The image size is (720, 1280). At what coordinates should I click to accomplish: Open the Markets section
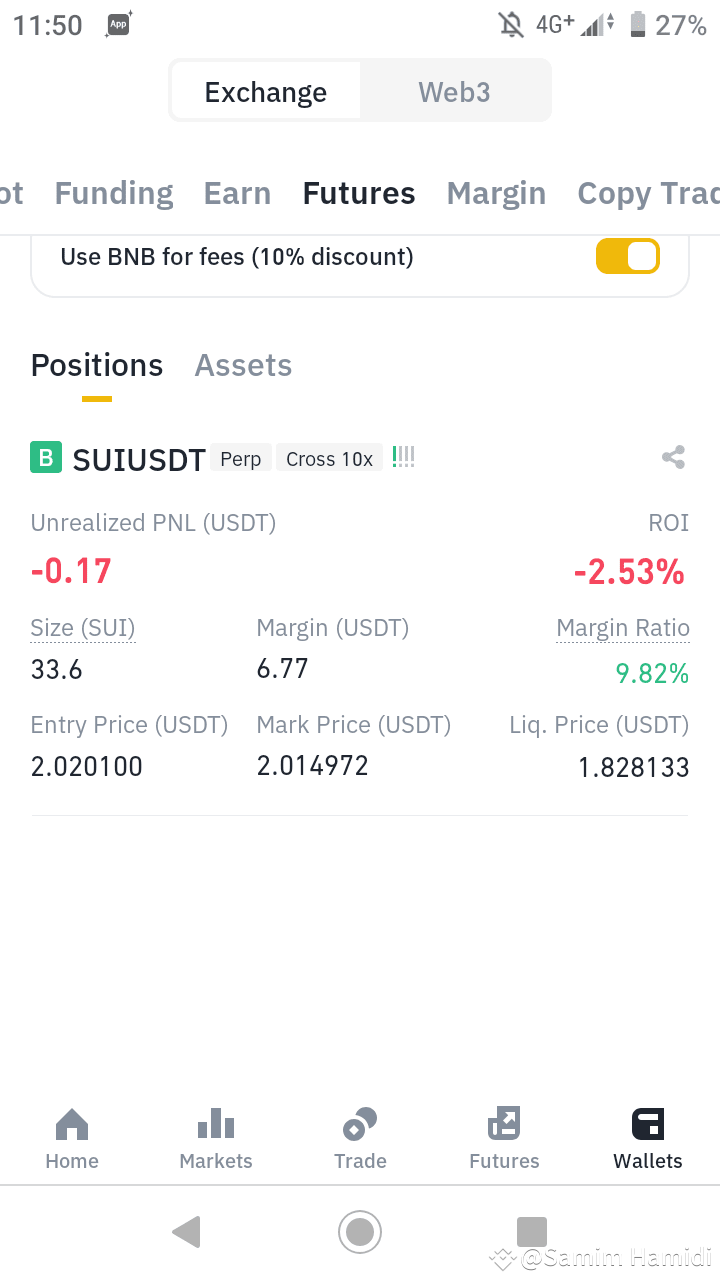[x=215, y=1138]
